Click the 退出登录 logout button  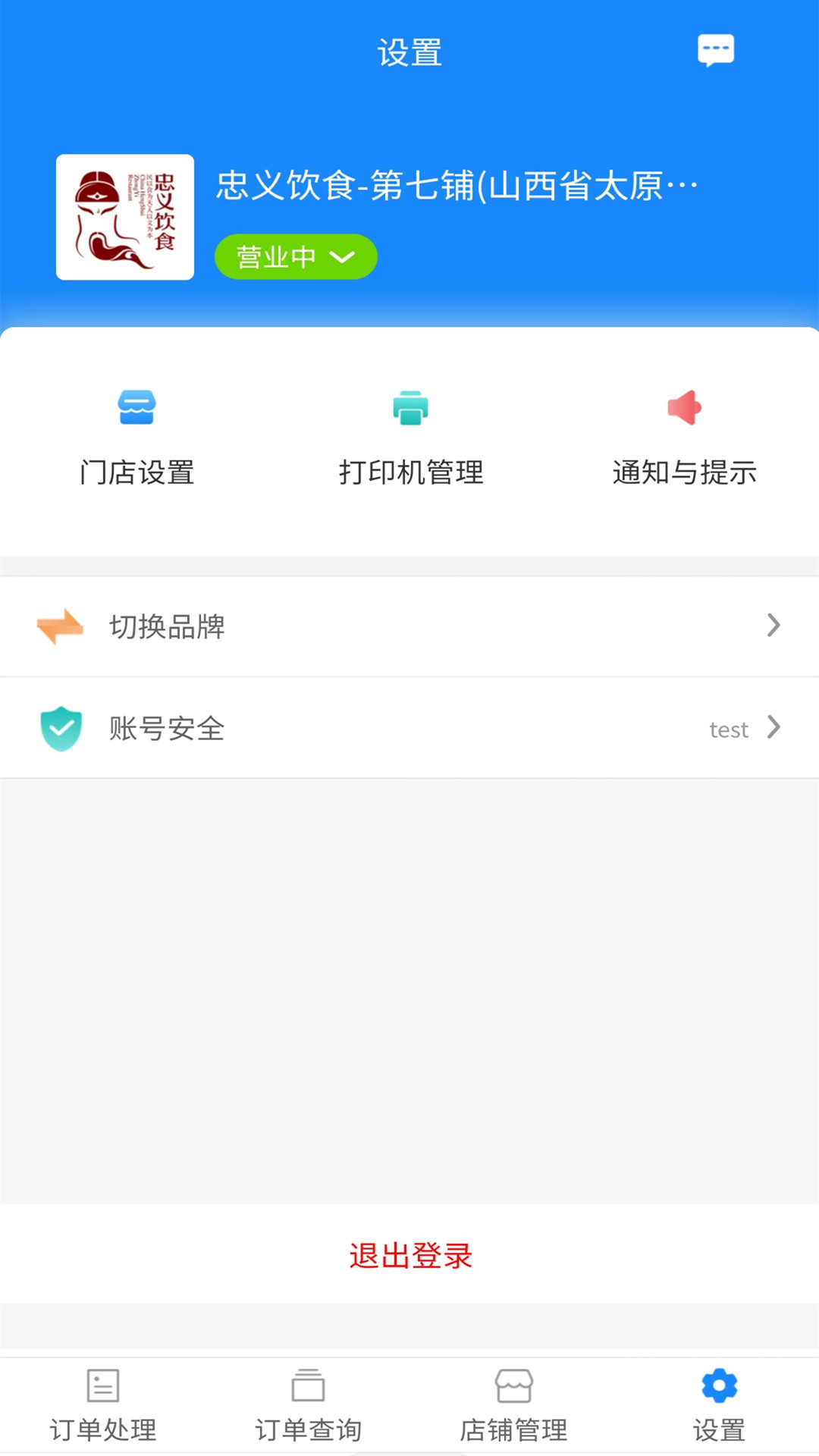pyautogui.click(x=409, y=1257)
